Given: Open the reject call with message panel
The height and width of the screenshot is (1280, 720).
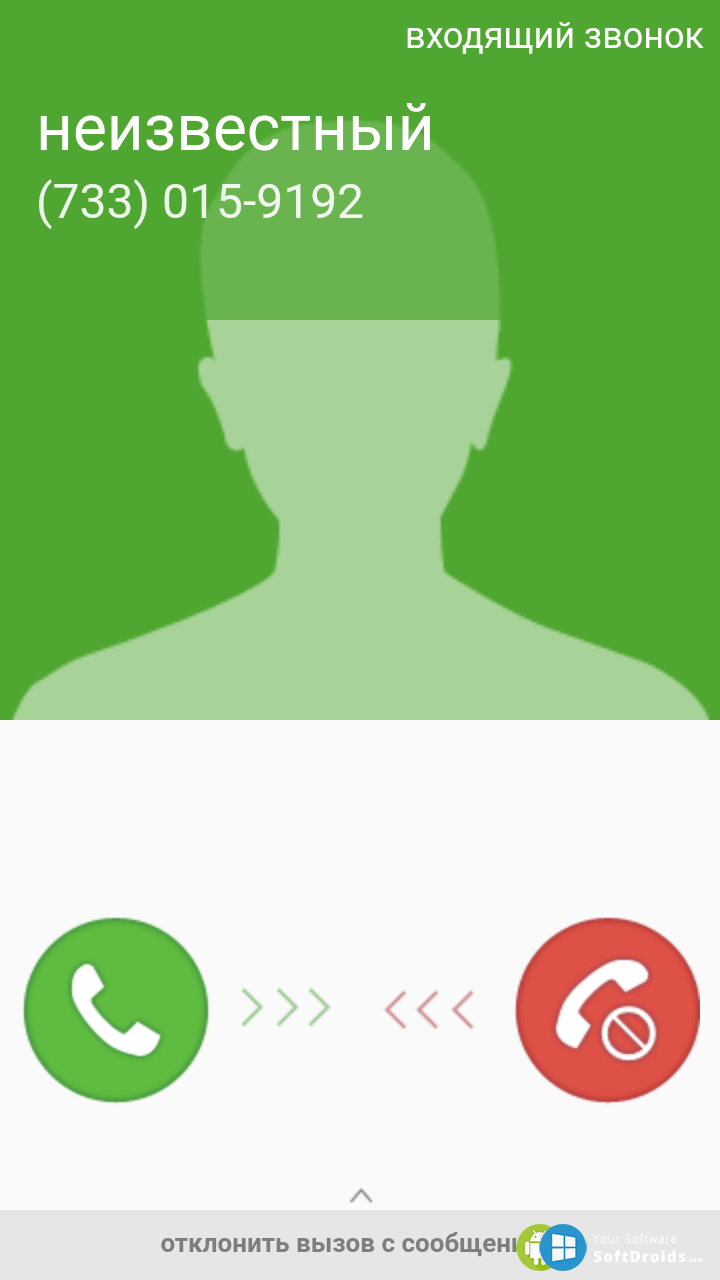Looking at the screenshot, I should 340,1244.
